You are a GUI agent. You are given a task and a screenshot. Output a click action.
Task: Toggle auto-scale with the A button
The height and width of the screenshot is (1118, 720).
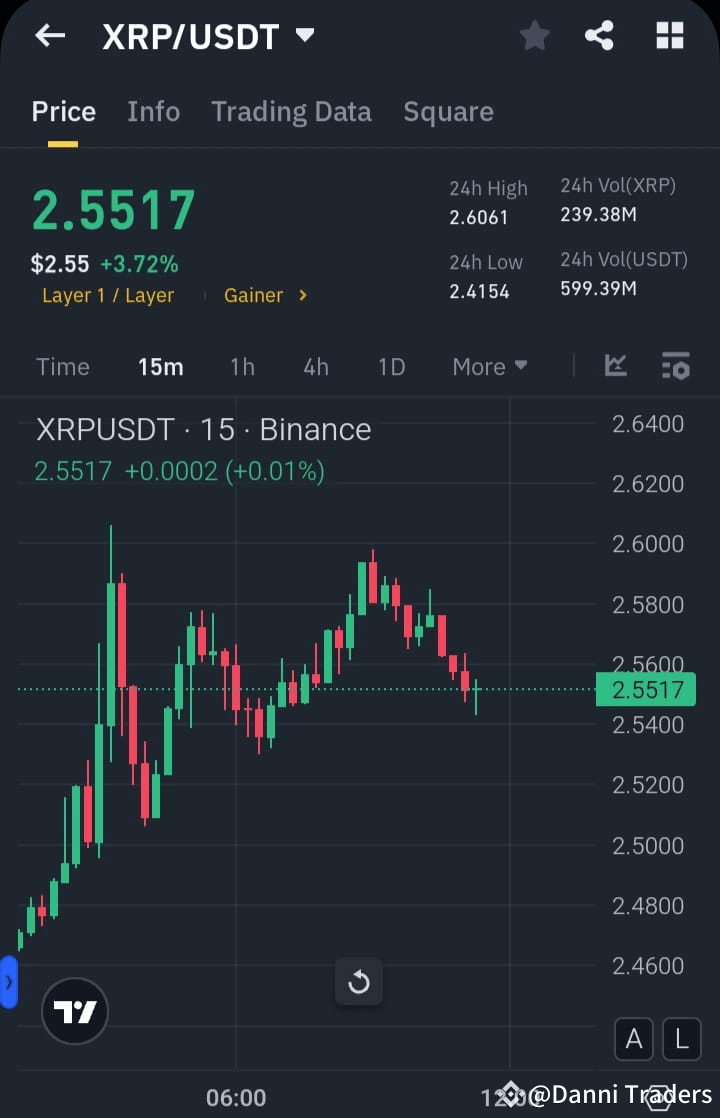pyautogui.click(x=633, y=1039)
